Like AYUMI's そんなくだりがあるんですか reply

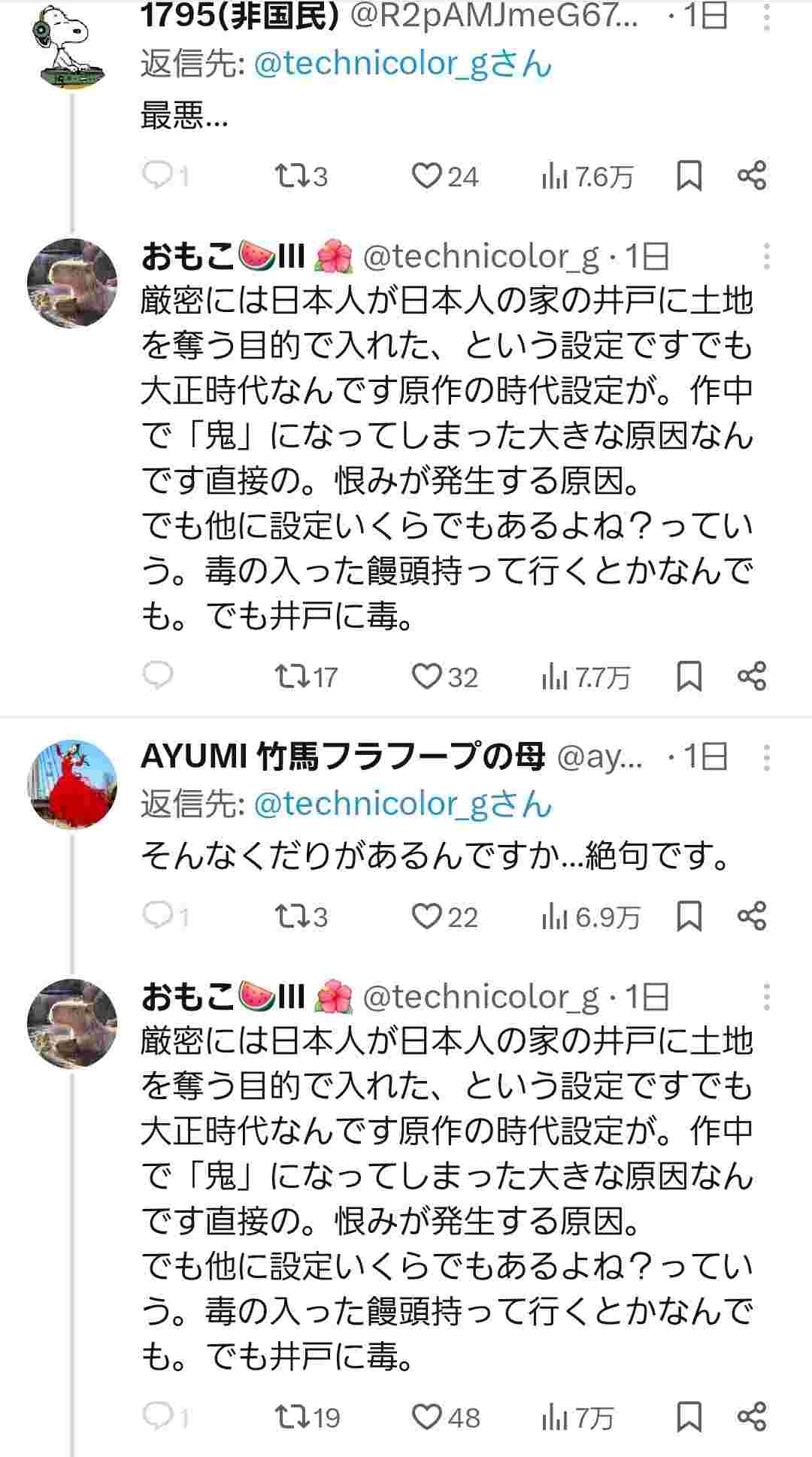(x=427, y=916)
